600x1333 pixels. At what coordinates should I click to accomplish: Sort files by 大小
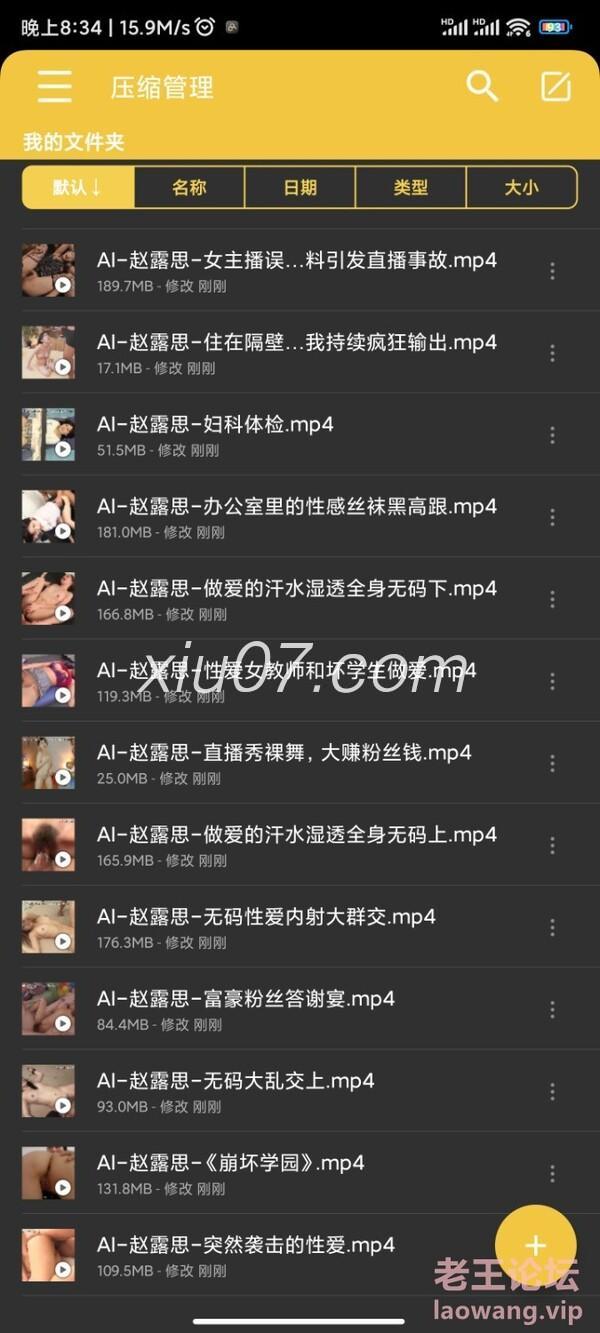point(521,187)
